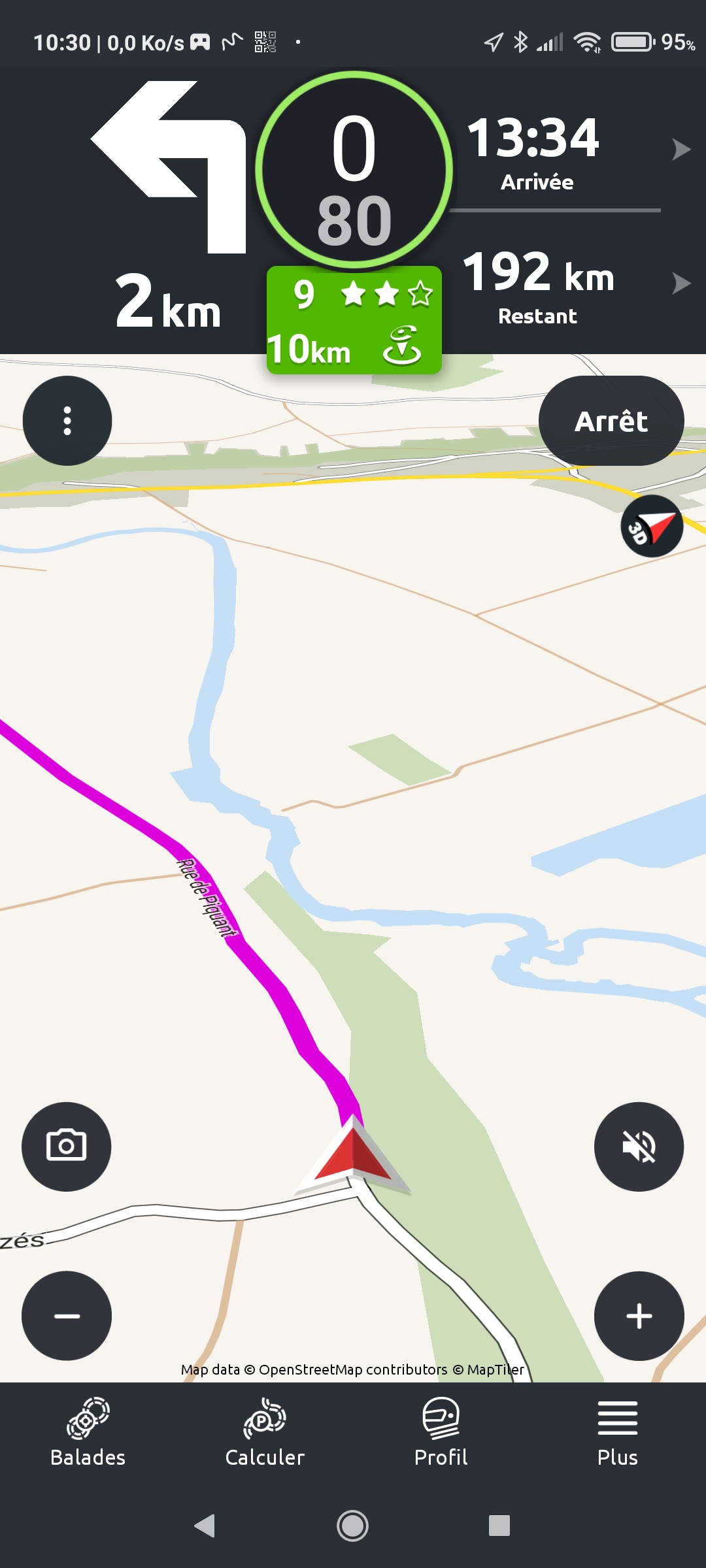Zoom in the map with plus
Image resolution: width=706 pixels, height=1568 pixels.
[639, 1316]
